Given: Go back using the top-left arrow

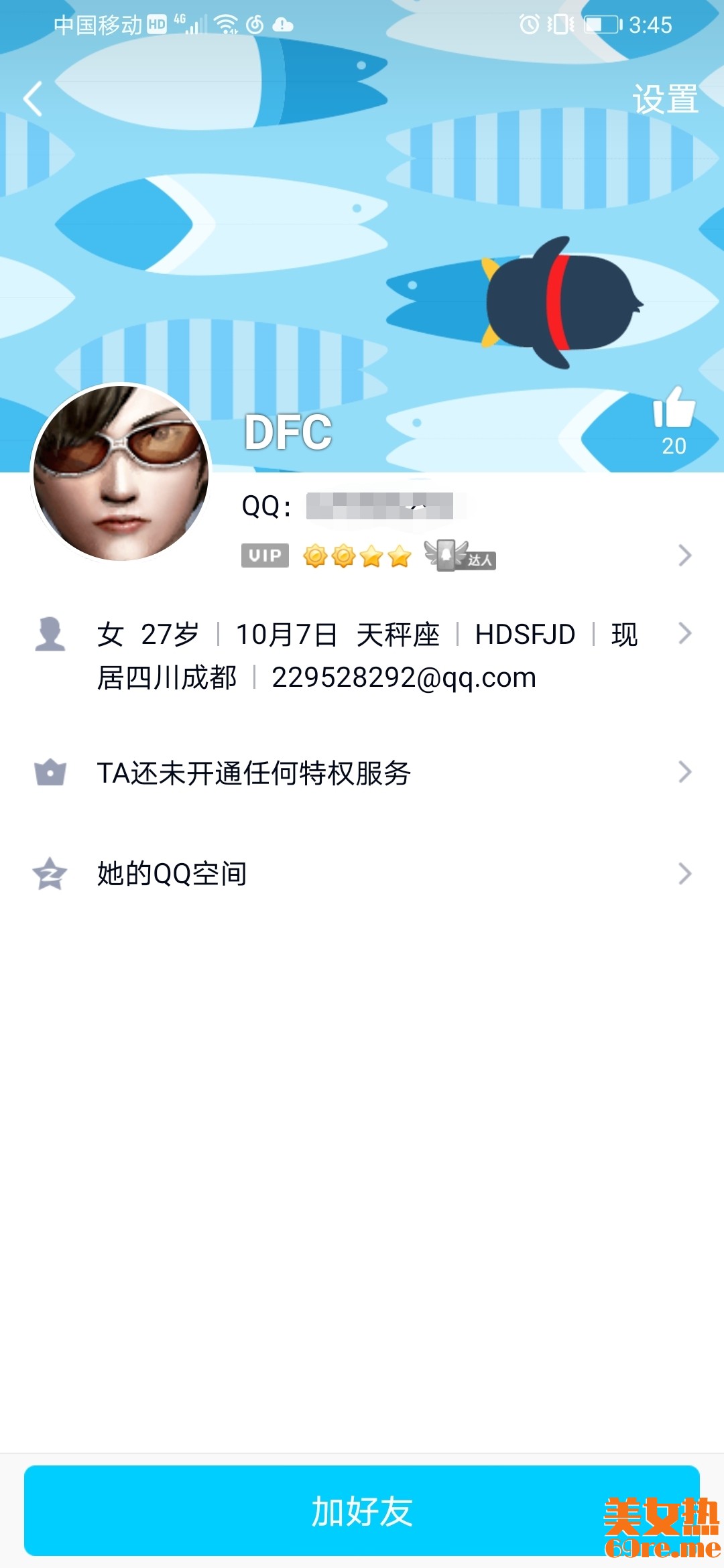Looking at the screenshot, I should click(x=34, y=99).
